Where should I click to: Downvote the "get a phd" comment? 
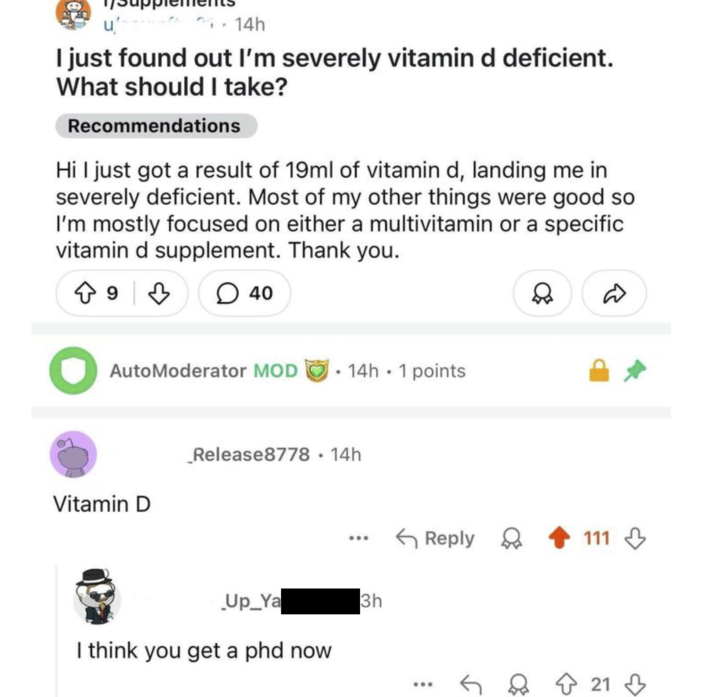pos(631,684)
